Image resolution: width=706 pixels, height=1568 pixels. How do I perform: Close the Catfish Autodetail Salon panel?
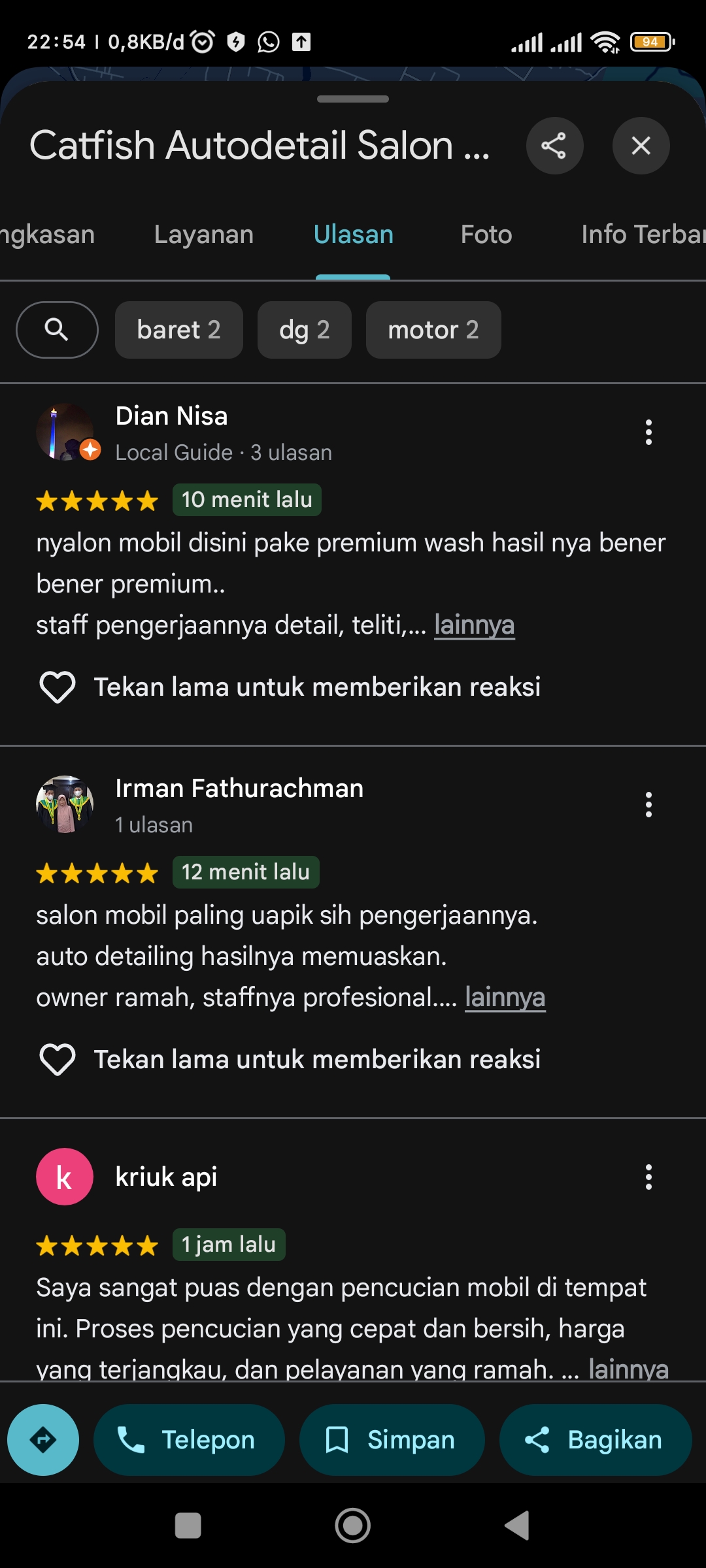coord(641,146)
